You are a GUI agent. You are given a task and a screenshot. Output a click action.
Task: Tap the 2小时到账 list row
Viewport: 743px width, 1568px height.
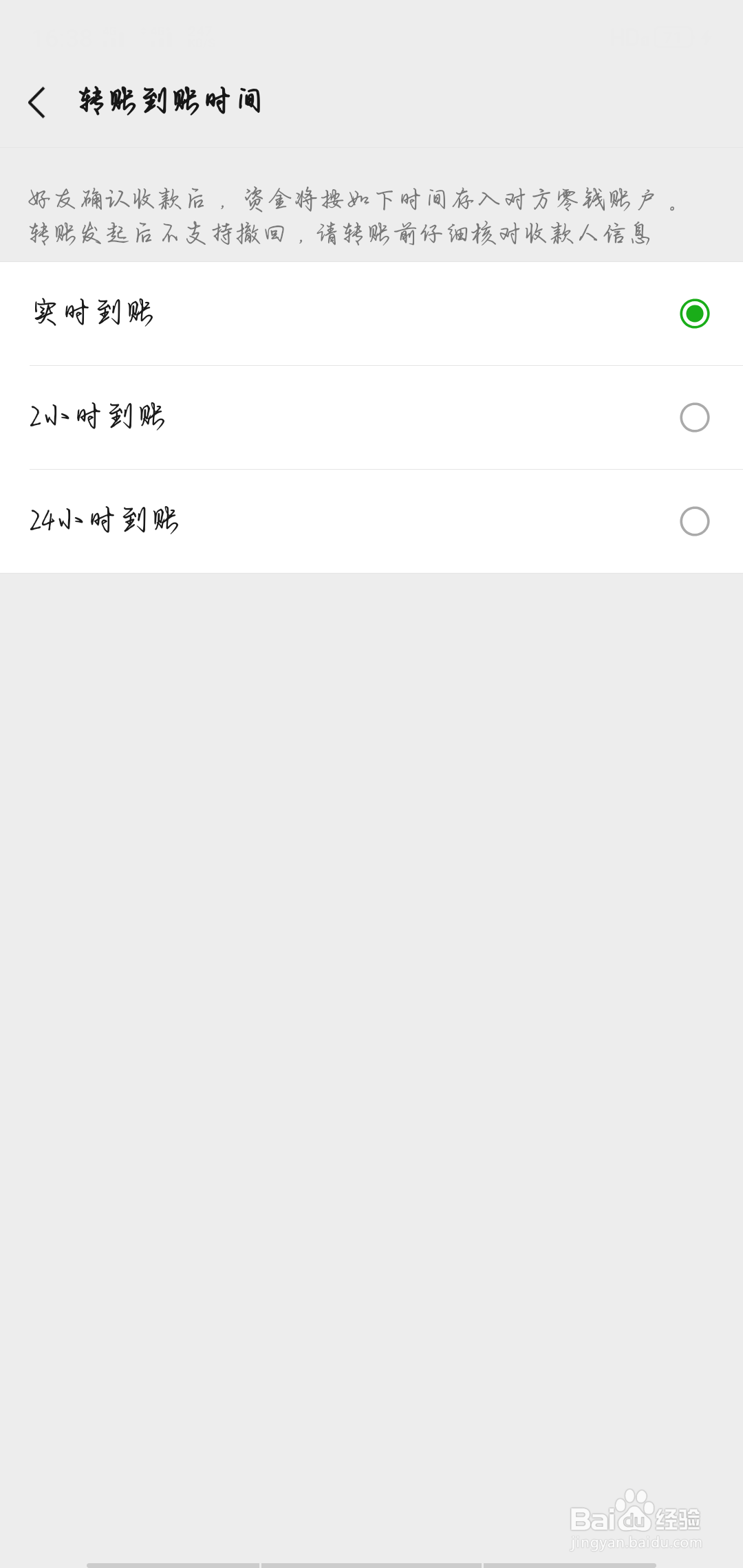[371, 417]
